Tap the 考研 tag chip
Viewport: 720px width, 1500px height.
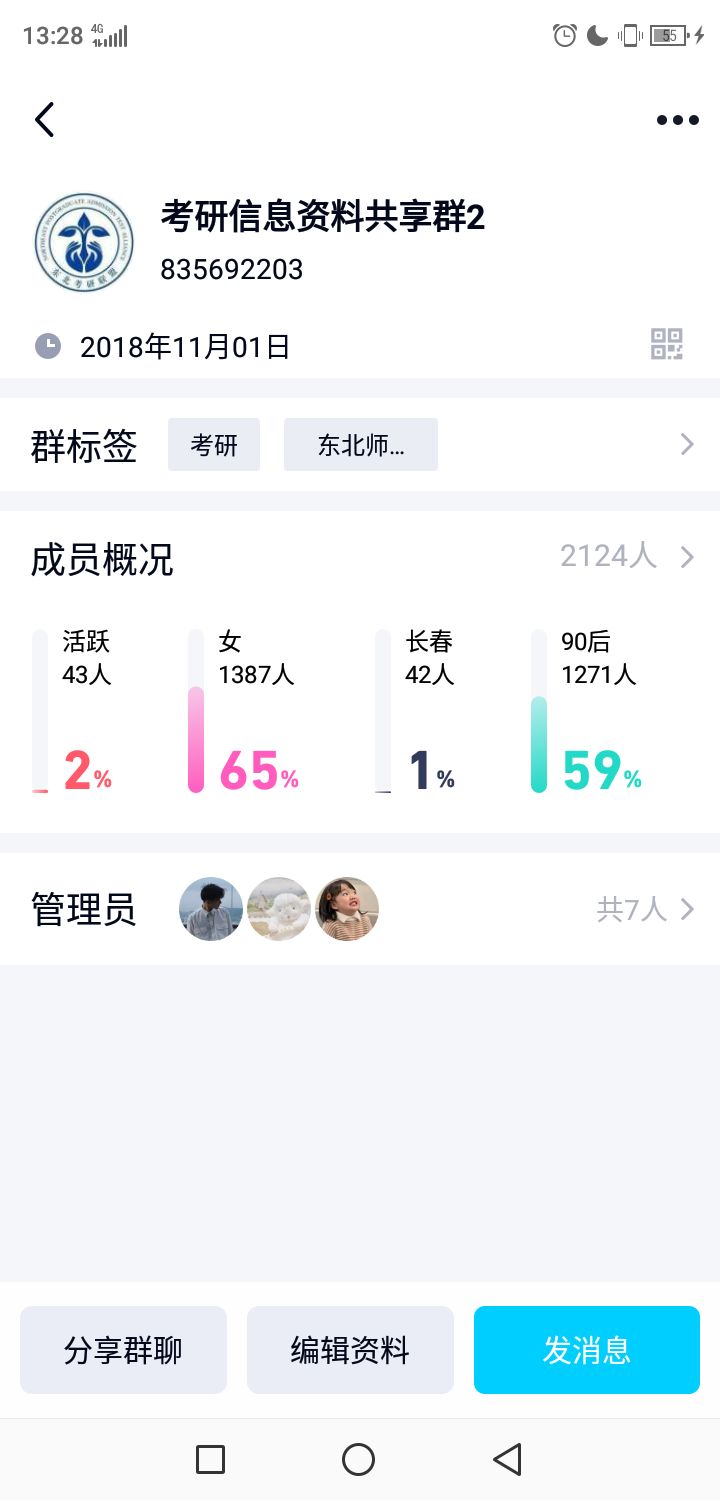click(x=214, y=445)
